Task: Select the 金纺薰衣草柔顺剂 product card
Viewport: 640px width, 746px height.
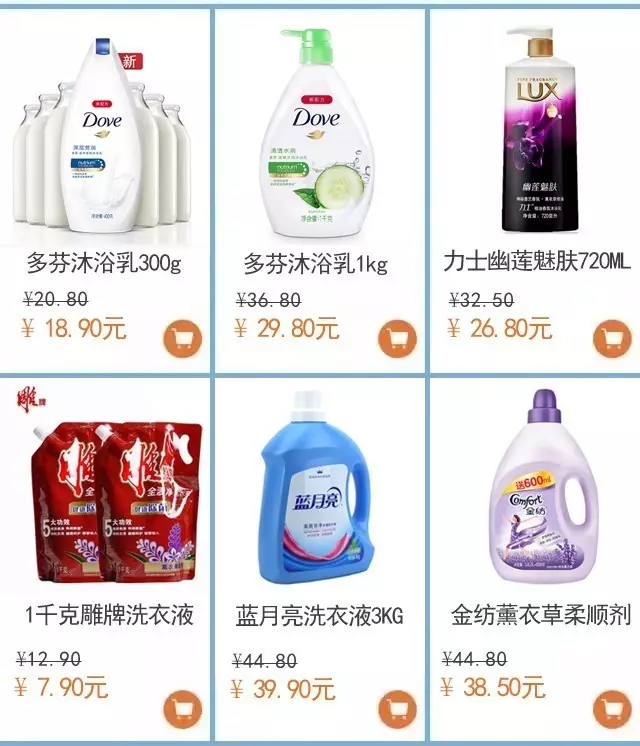Action: tap(535, 500)
